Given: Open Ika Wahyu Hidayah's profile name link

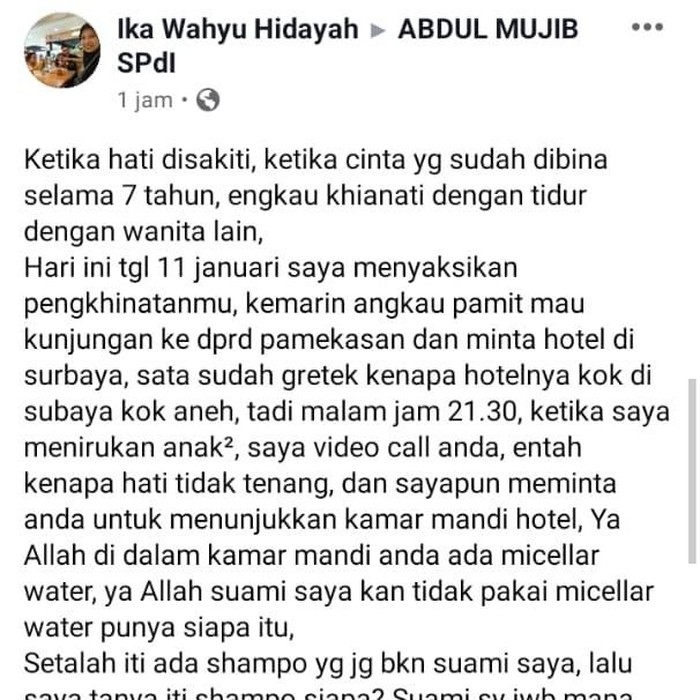Looking at the screenshot, I should [237, 29].
